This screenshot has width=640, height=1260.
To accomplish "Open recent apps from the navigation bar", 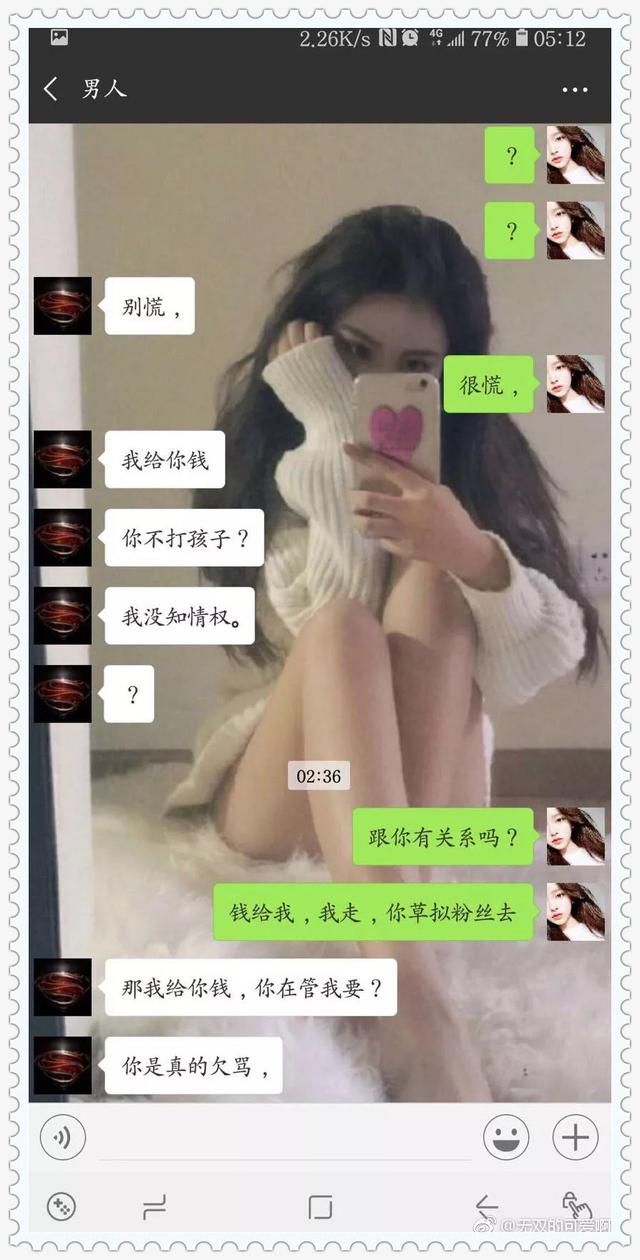I will click(154, 1207).
